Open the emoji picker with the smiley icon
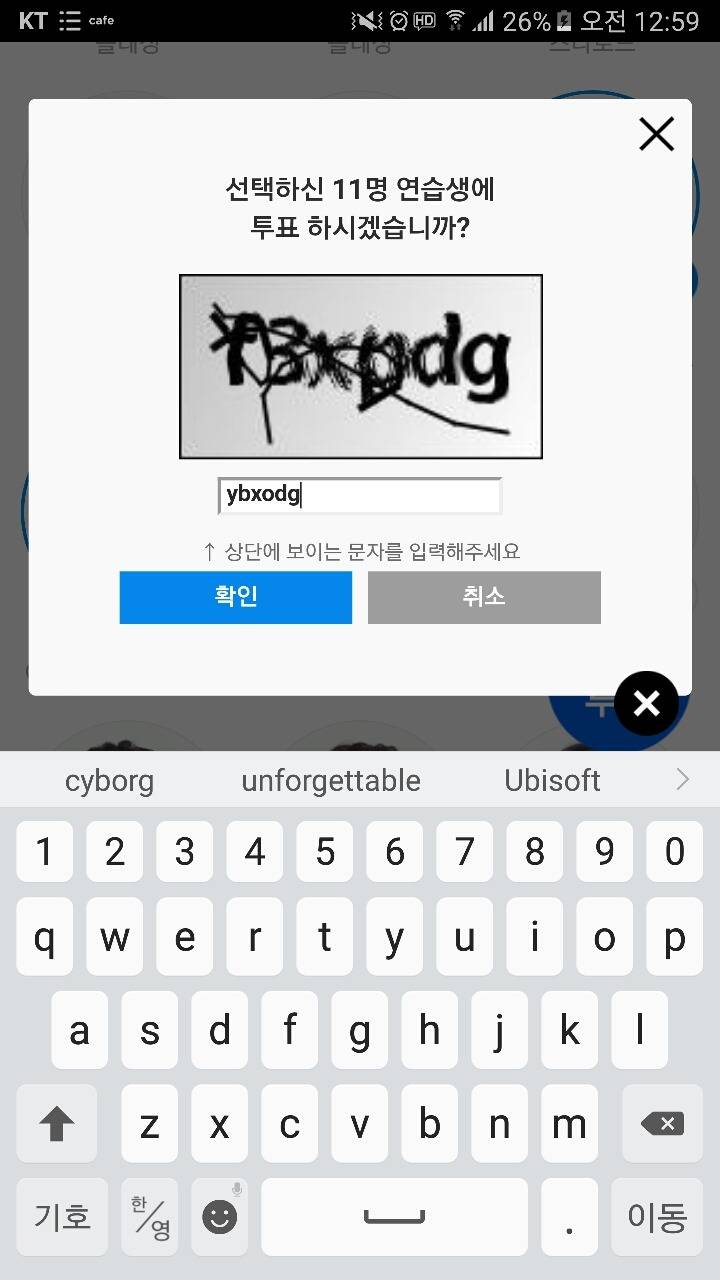 click(218, 1216)
